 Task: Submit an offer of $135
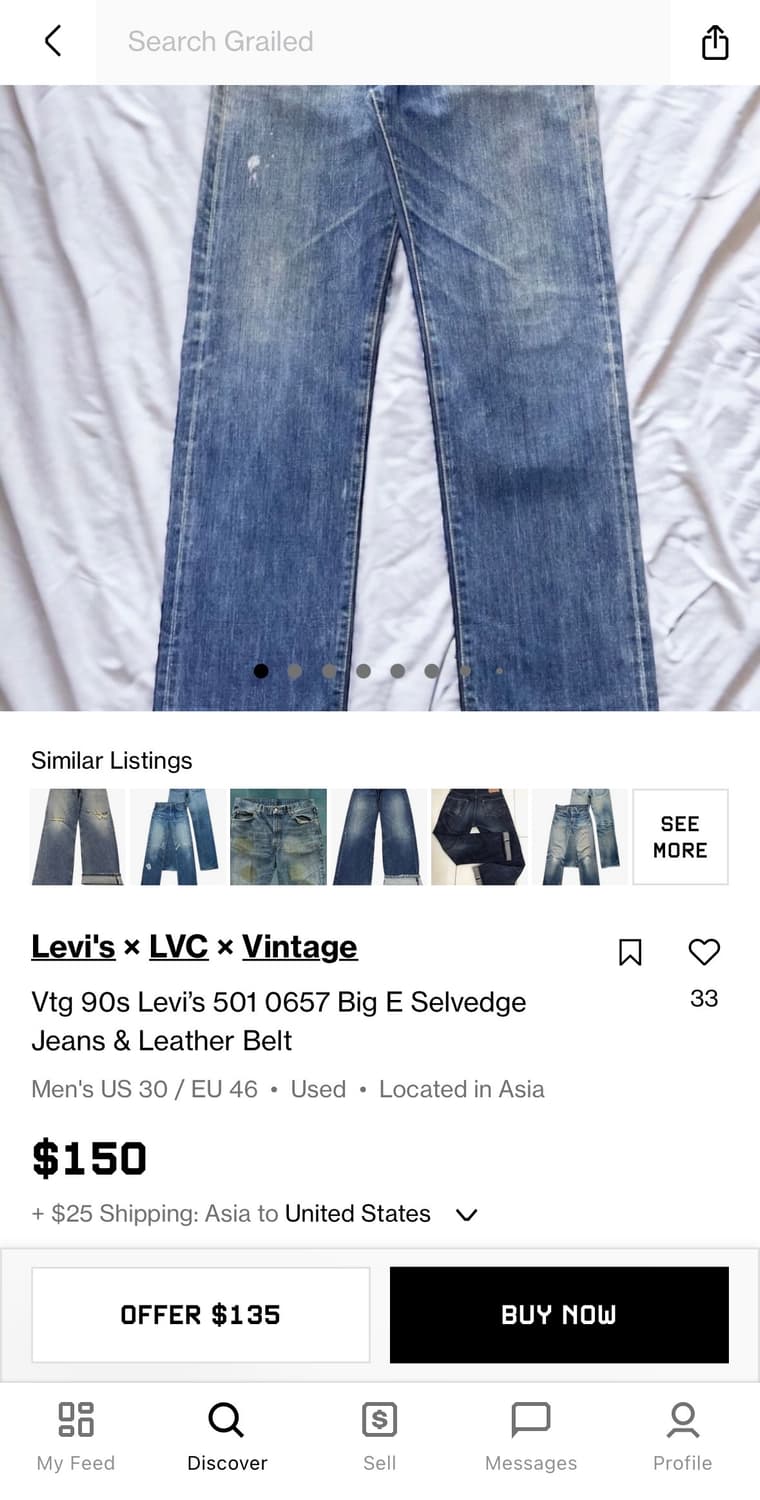click(200, 1314)
